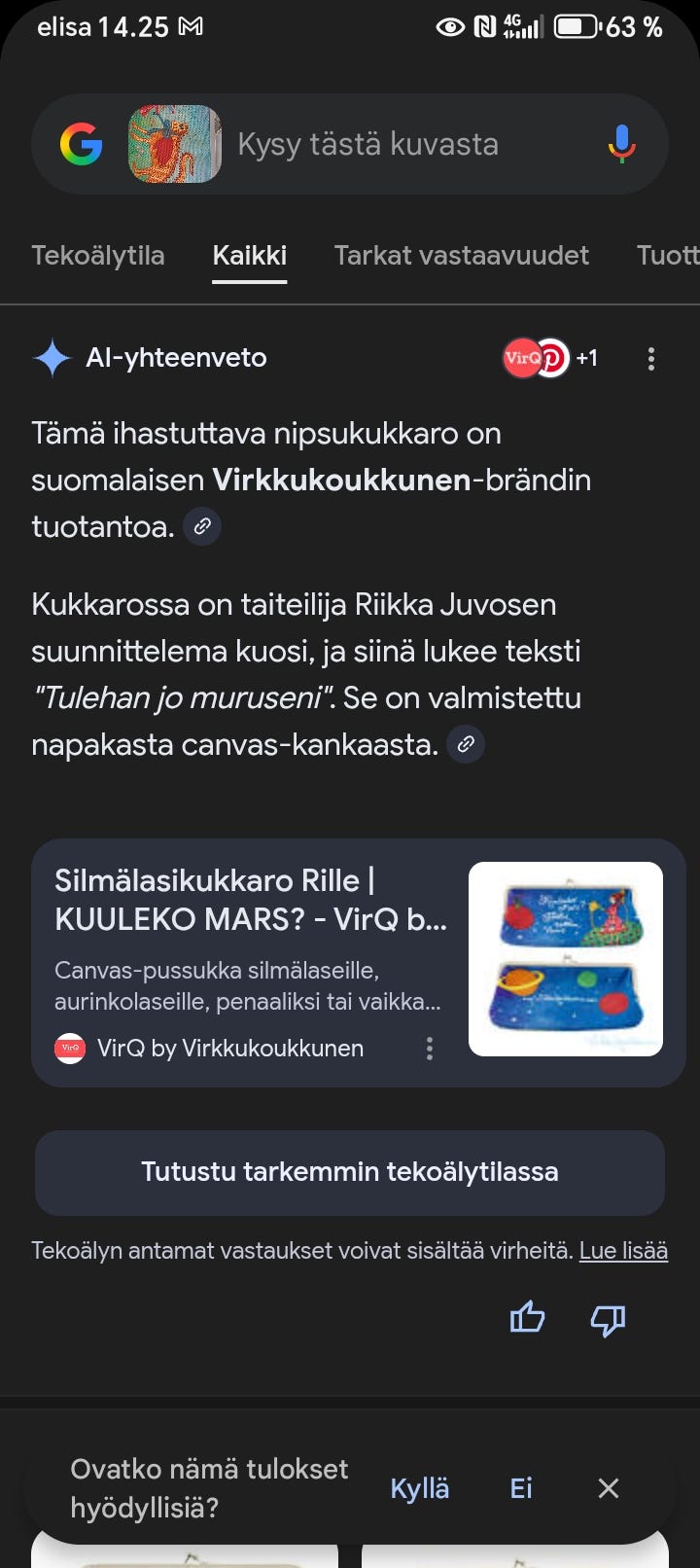Tap the VirQ by Virkkukoukkunen logo
This screenshot has width=700, height=1568.
(x=70, y=1049)
